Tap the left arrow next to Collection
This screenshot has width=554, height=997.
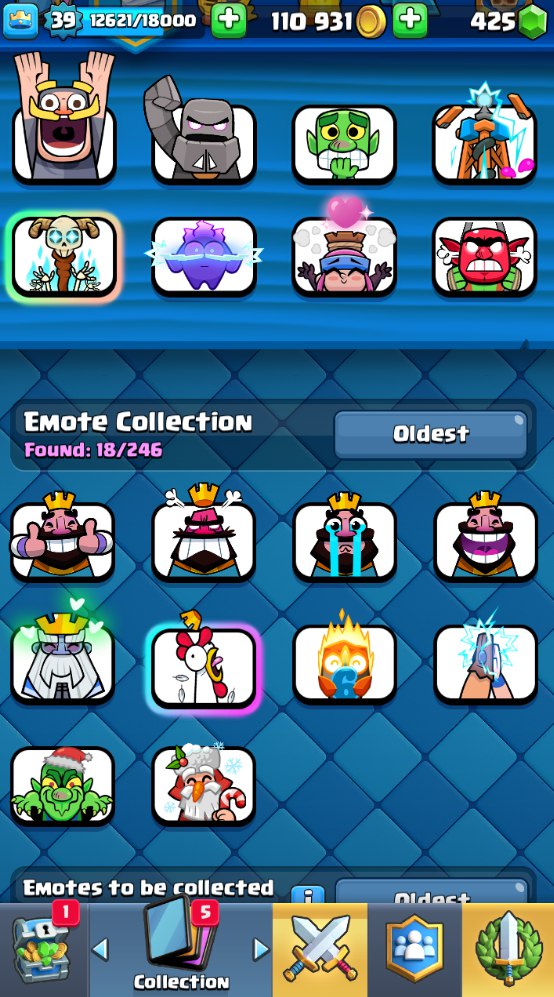point(100,949)
